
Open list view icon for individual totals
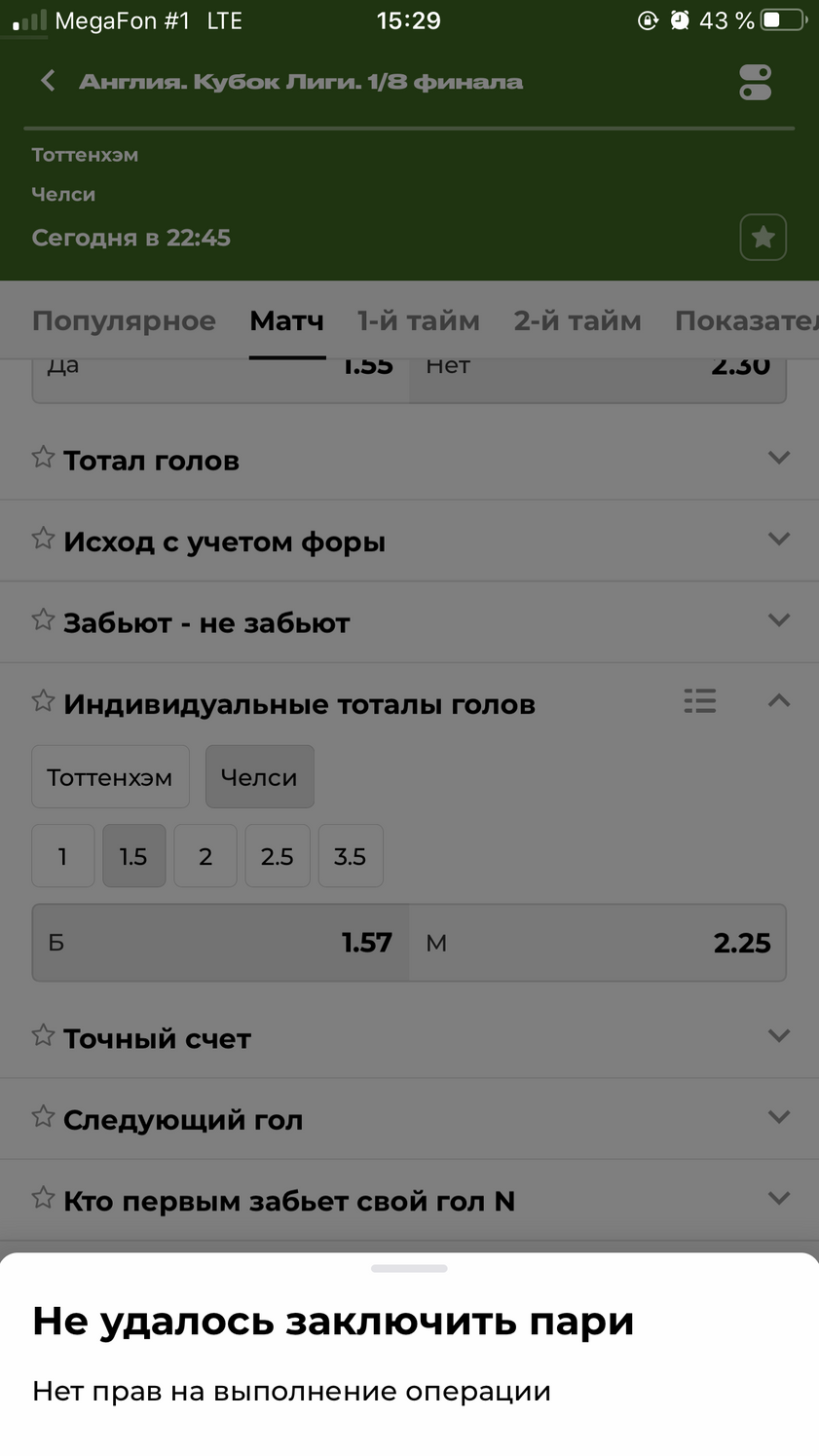(699, 701)
